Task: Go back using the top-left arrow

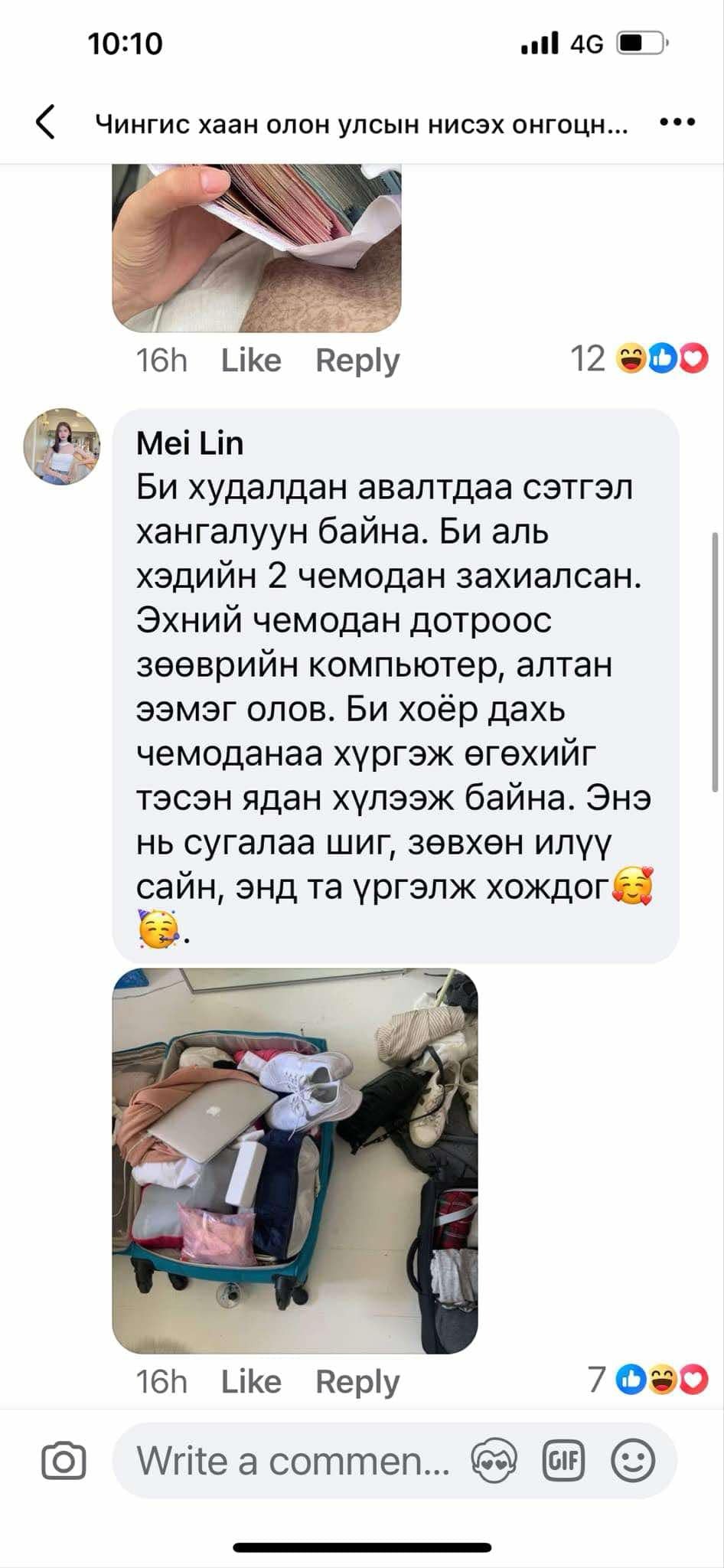Action: [x=46, y=122]
